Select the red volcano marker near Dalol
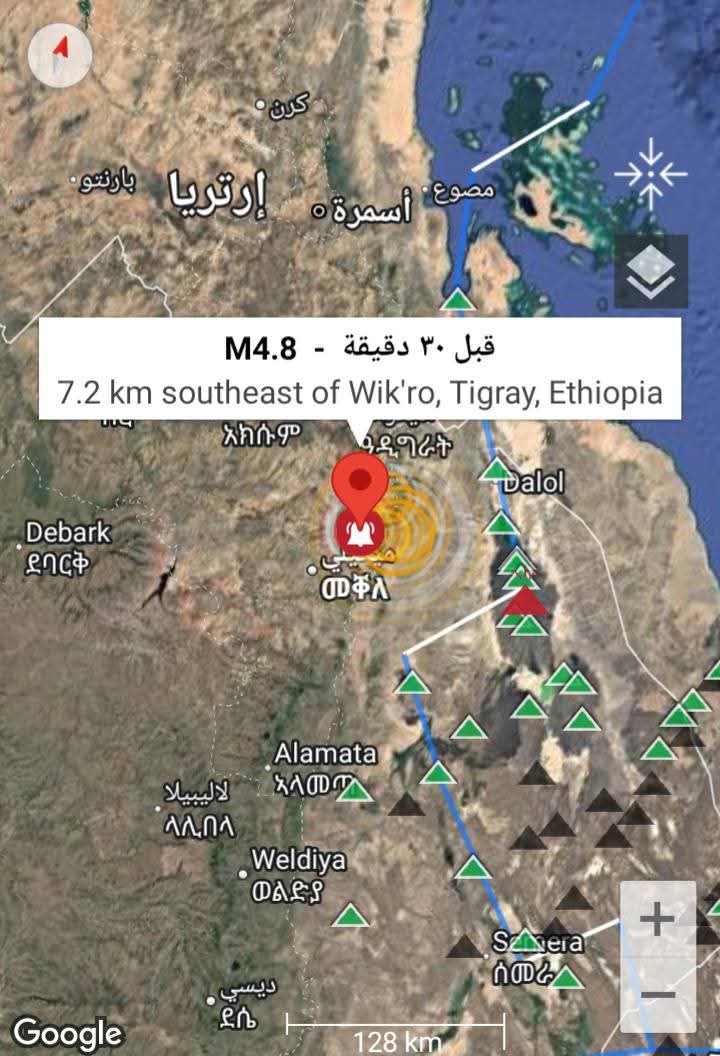The image size is (720, 1056). click(x=525, y=602)
